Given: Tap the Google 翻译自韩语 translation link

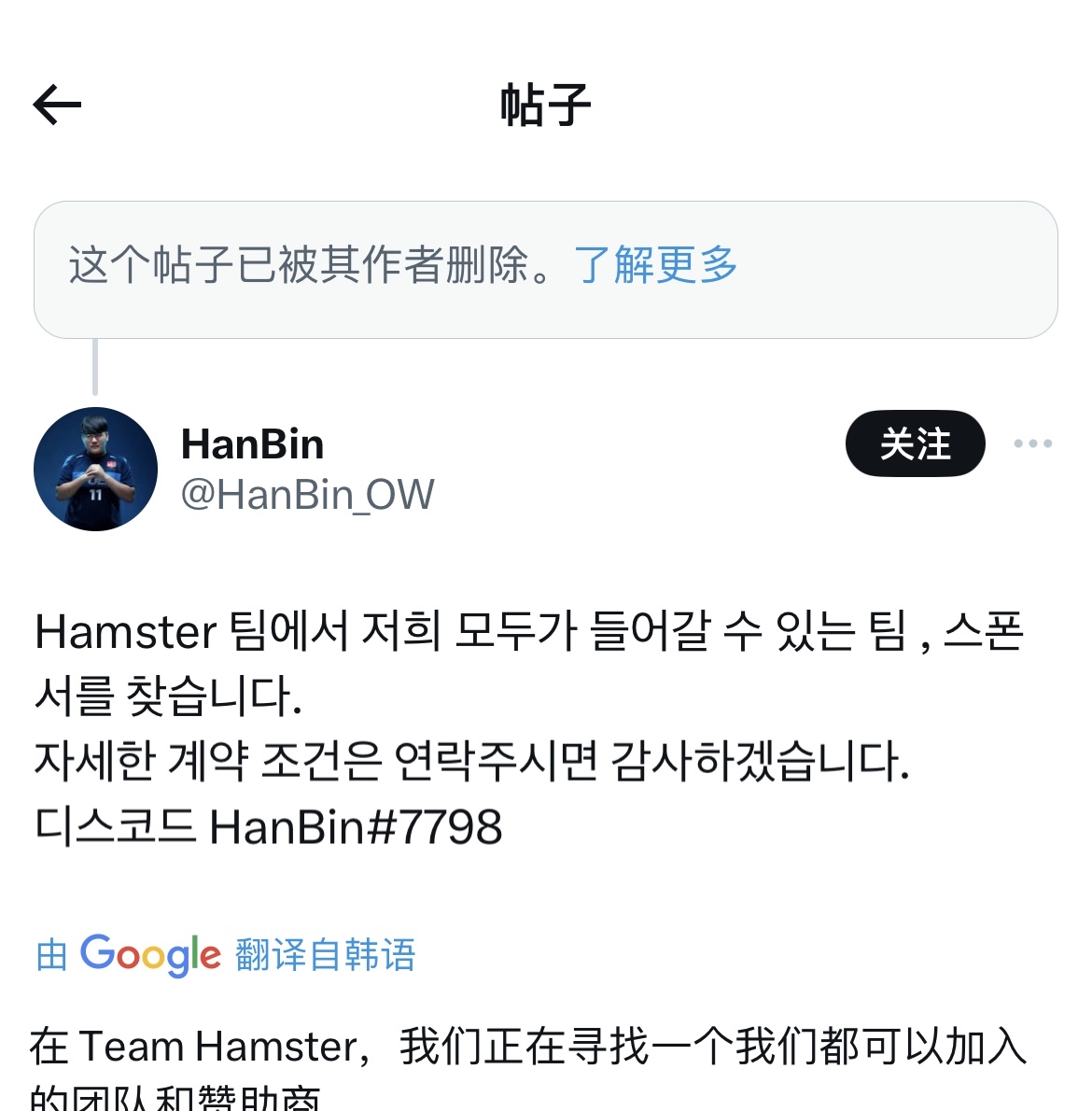Looking at the screenshot, I should tap(226, 954).
